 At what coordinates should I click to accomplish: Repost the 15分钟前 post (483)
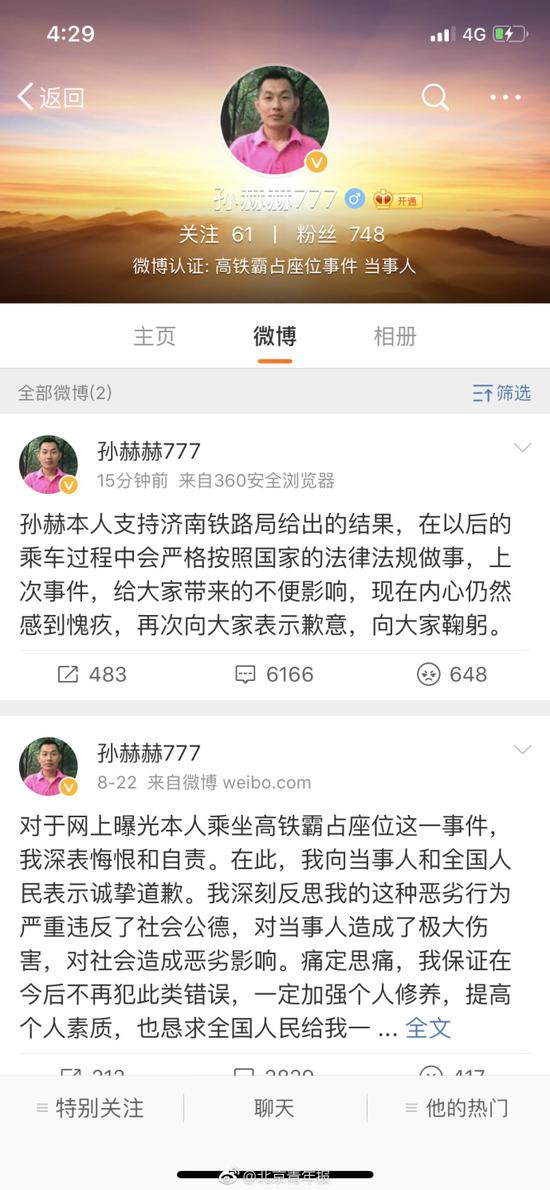(92, 674)
